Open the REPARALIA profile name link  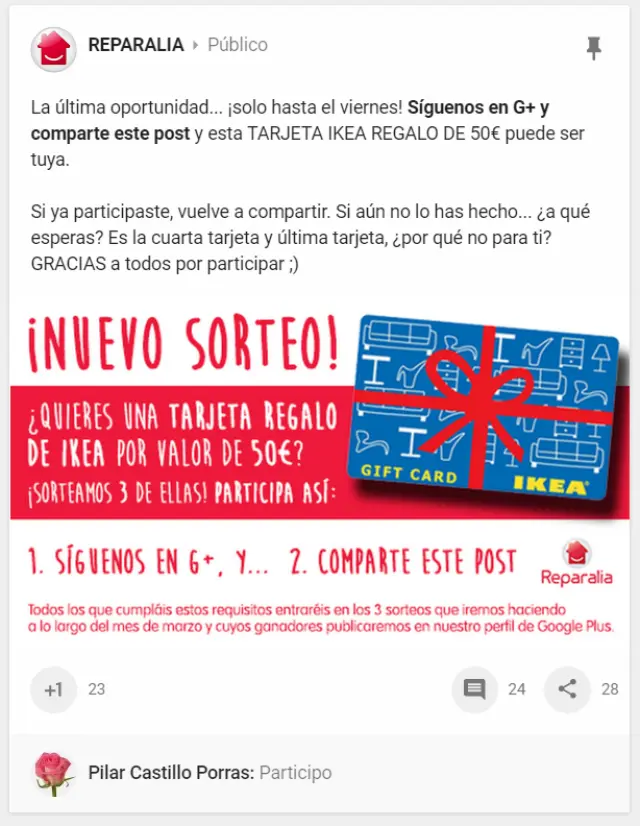coord(136,45)
